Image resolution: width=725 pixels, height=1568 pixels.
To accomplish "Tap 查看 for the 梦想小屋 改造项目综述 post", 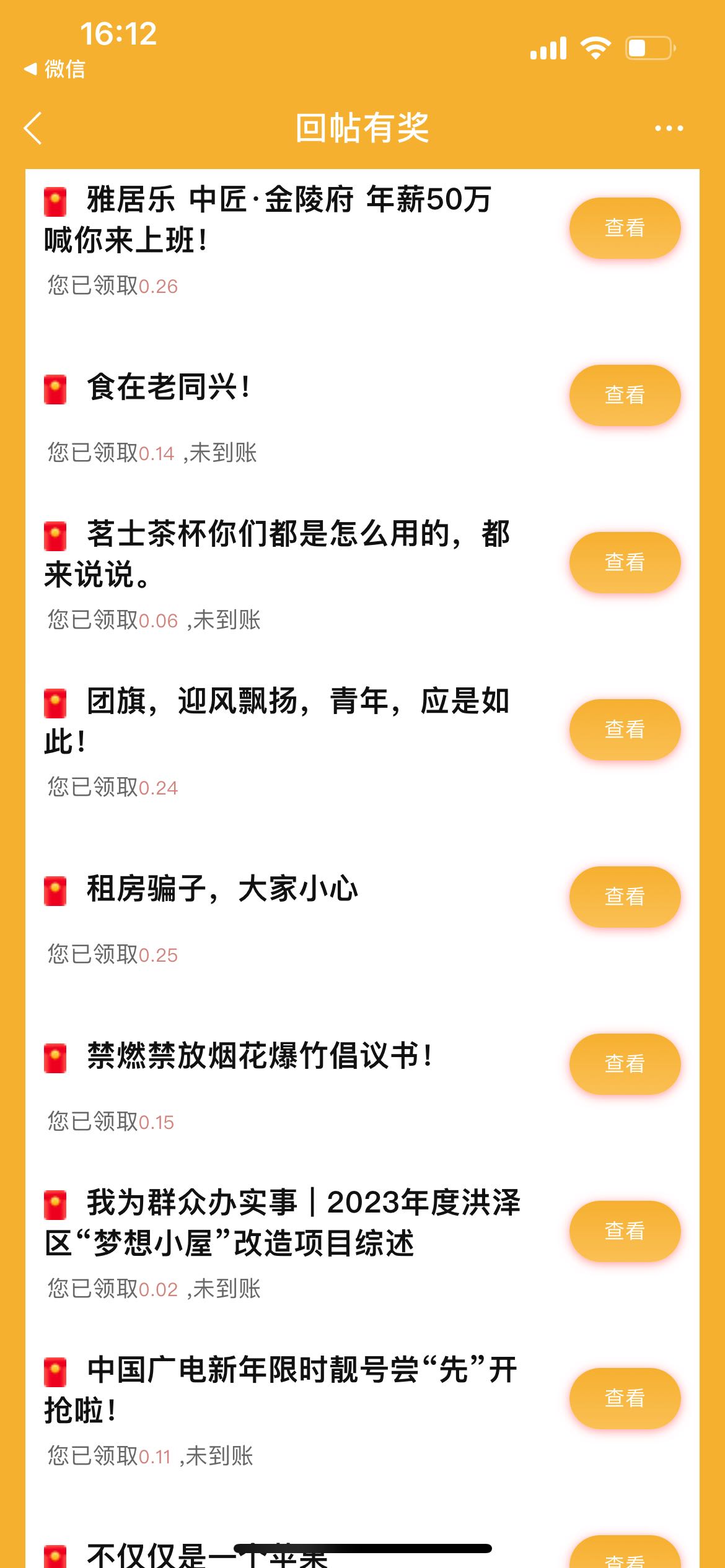I will coord(625,1231).
